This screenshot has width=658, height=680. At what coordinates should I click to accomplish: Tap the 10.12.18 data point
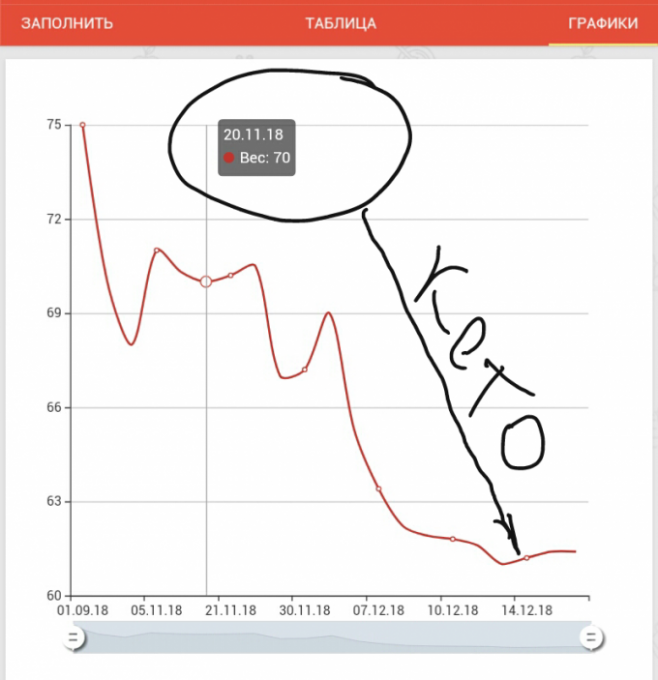pyautogui.click(x=452, y=539)
